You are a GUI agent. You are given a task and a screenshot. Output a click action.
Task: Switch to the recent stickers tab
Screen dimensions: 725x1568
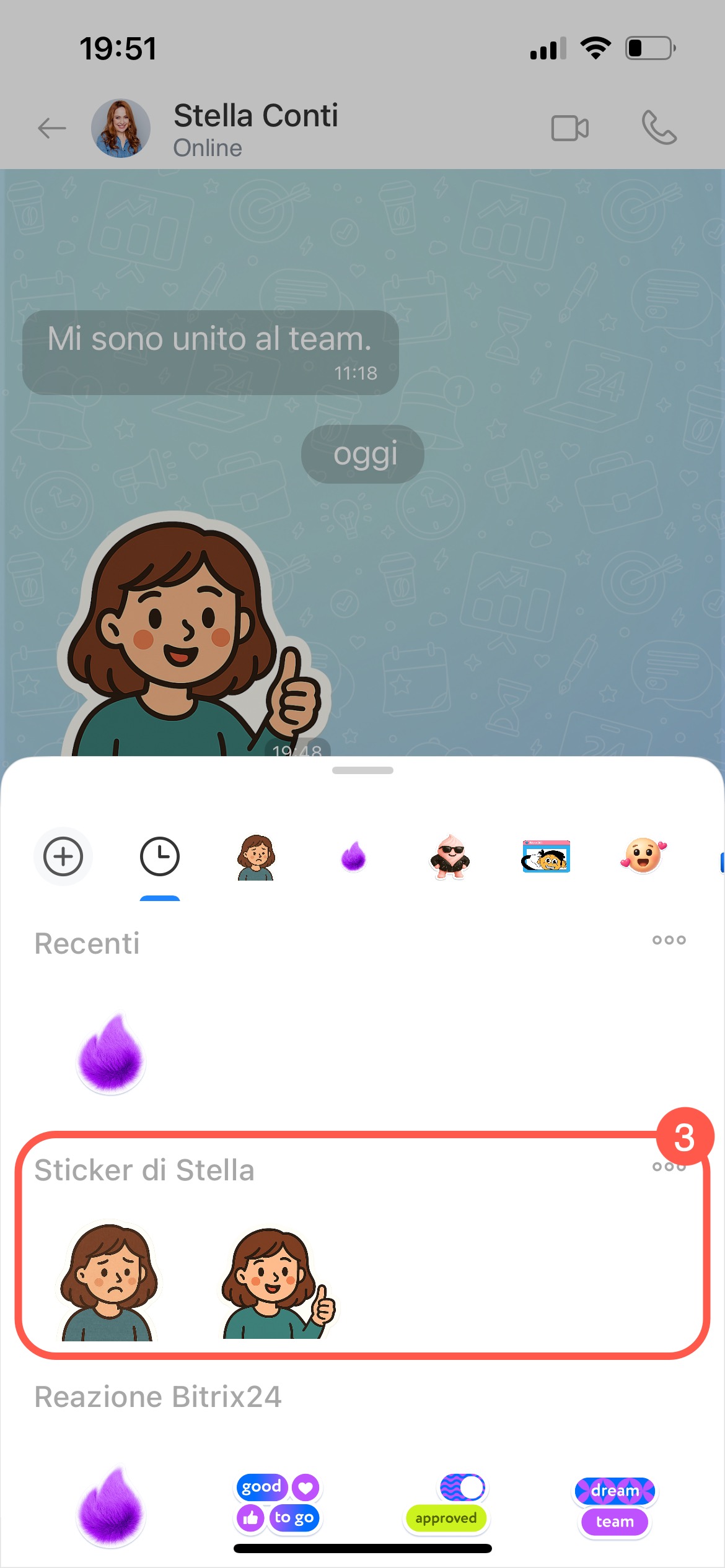[160, 856]
